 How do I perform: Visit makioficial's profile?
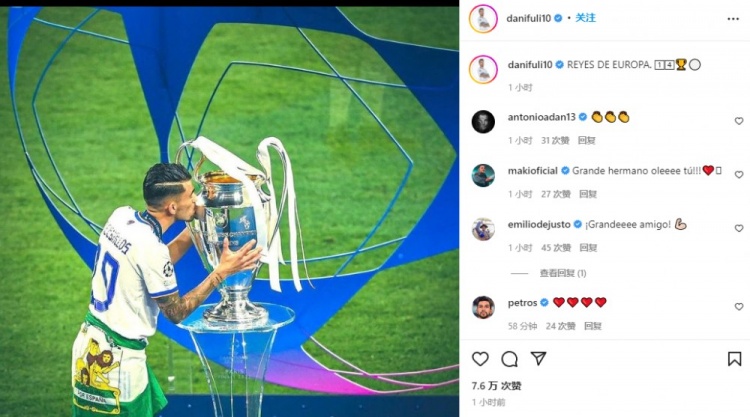[532, 171]
